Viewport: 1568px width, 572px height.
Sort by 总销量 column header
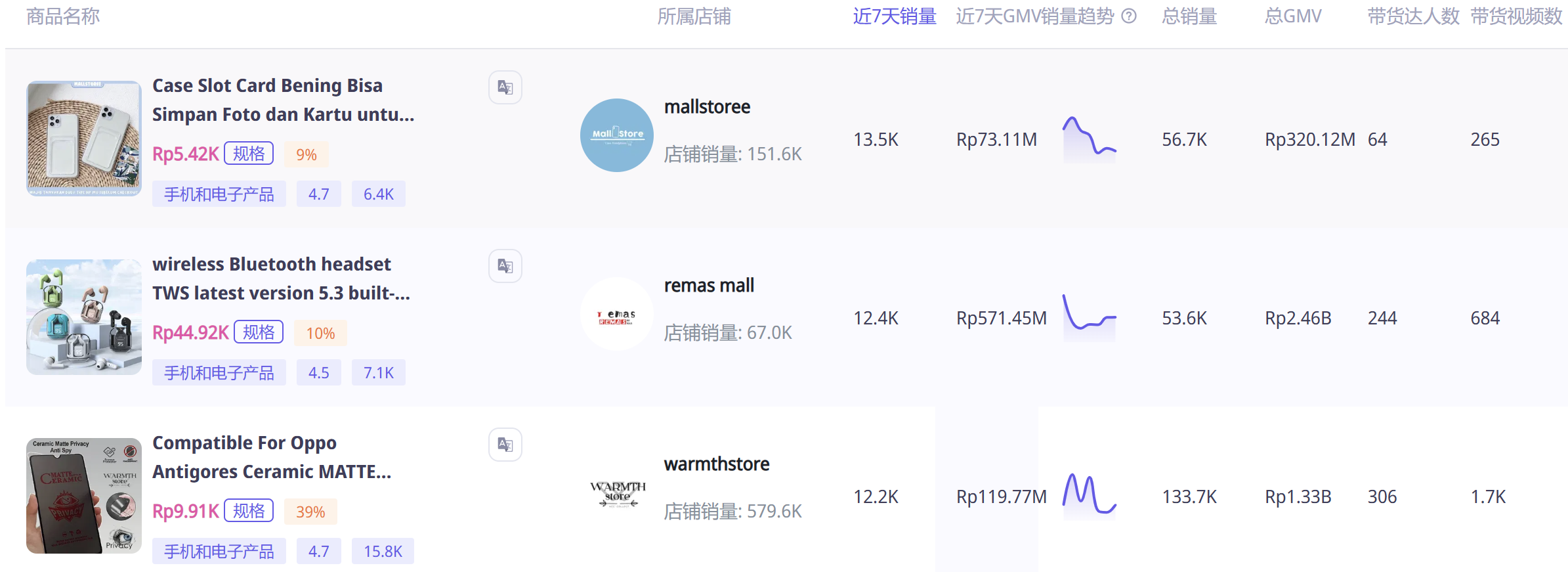[1189, 16]
